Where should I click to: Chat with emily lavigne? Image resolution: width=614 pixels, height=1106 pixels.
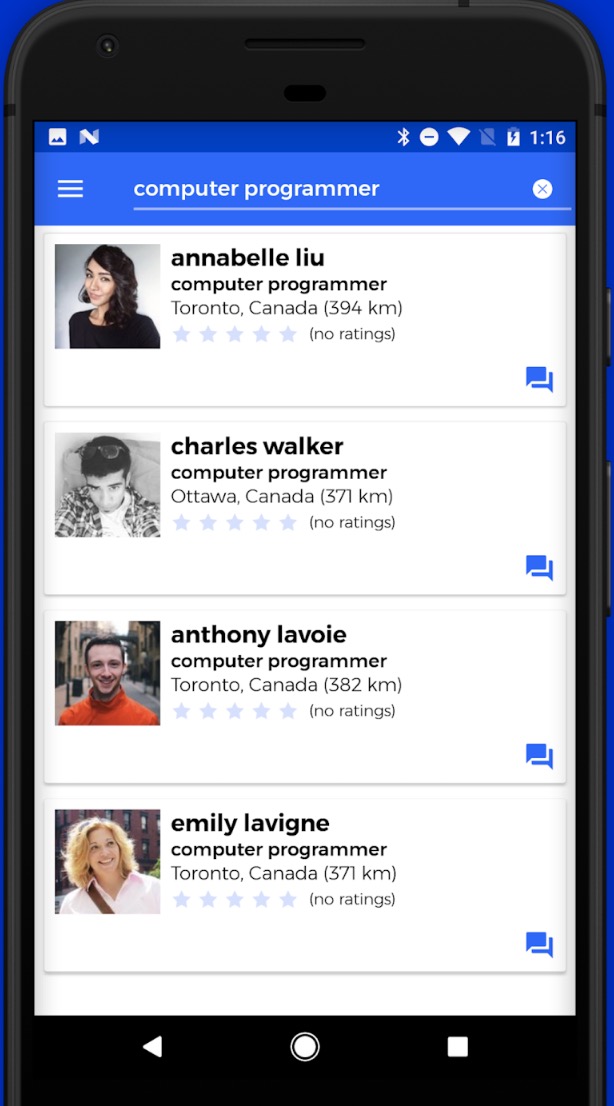539,944
